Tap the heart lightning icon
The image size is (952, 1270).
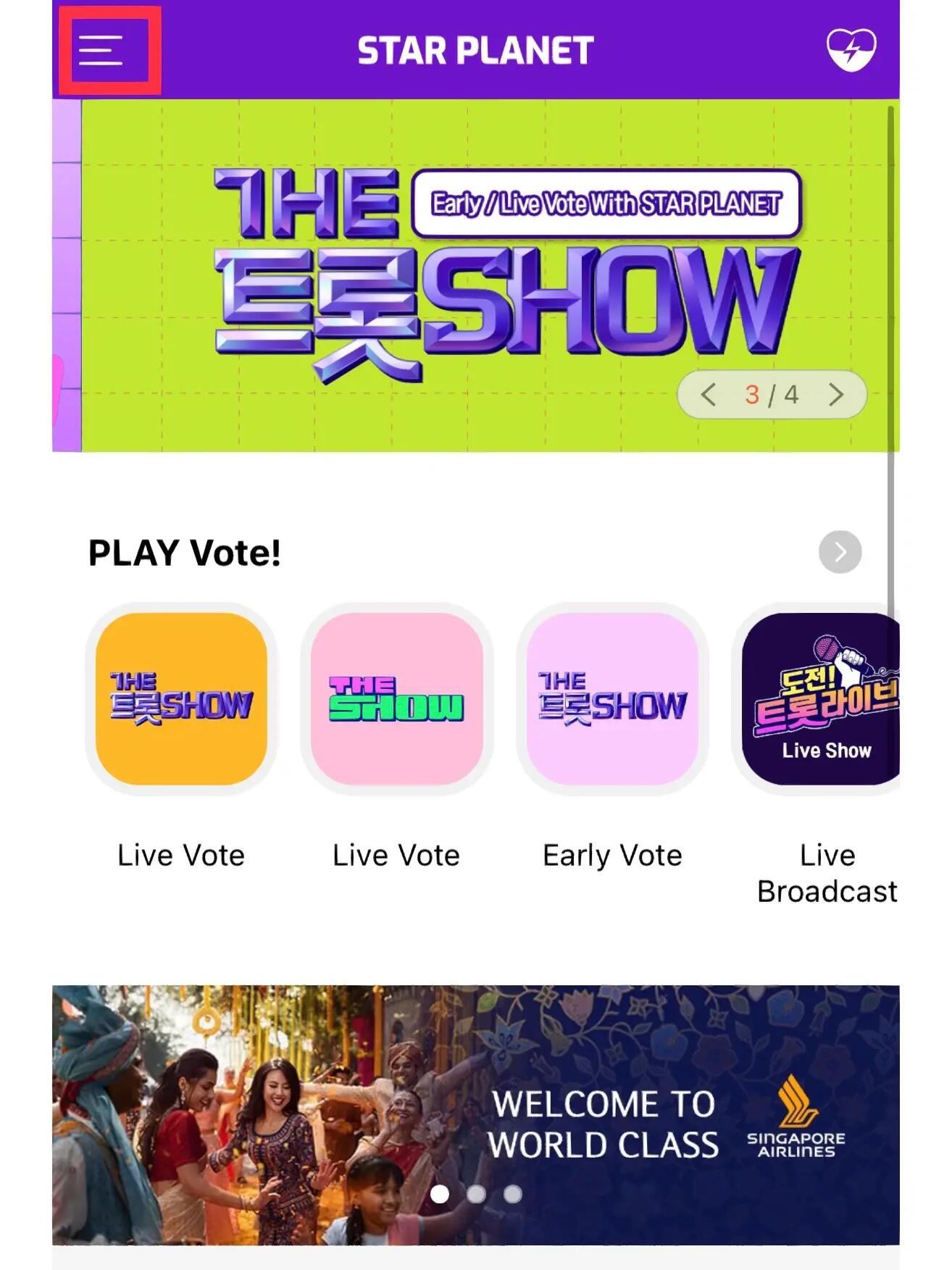pyautogui.click(x=851, y=49)
